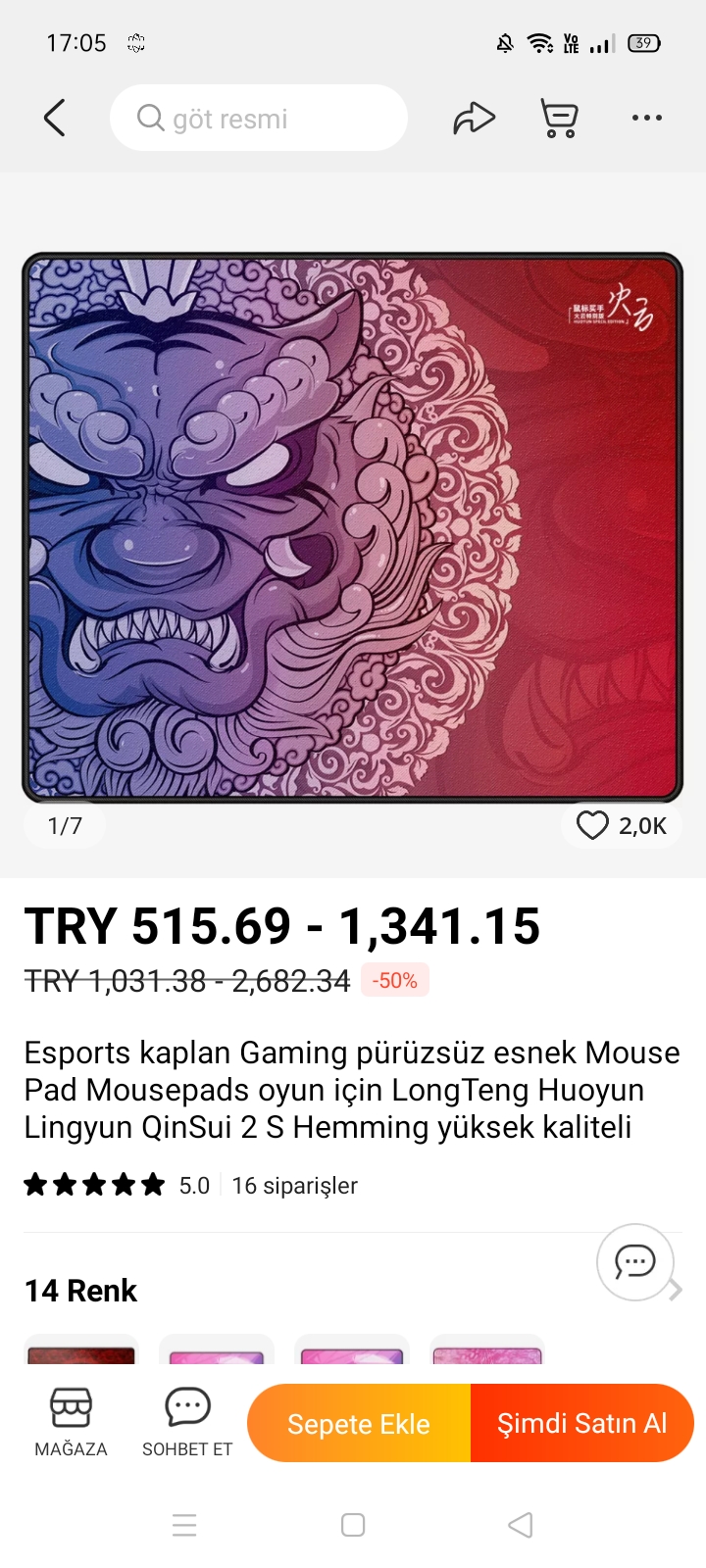This screenshot has width=706, height=1568.
Task: Buy now with Şimdi Satın Al
Action: [581, 1423]
